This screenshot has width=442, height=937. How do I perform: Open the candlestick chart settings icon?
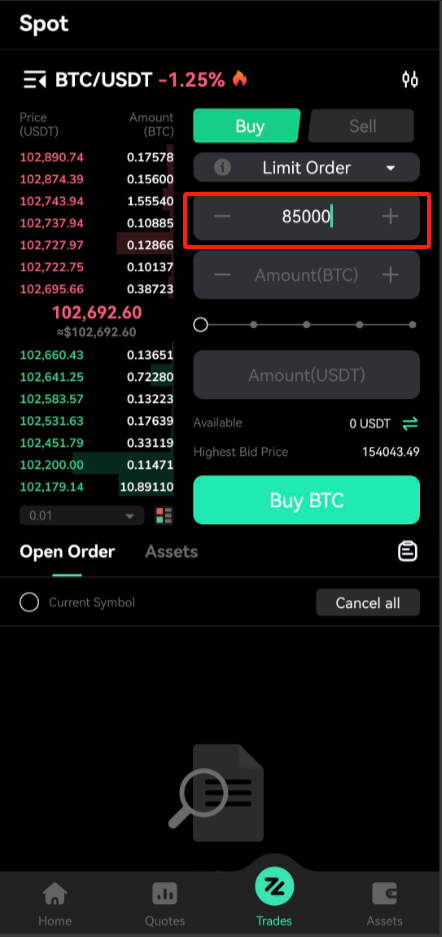click(x=410, y=79)
